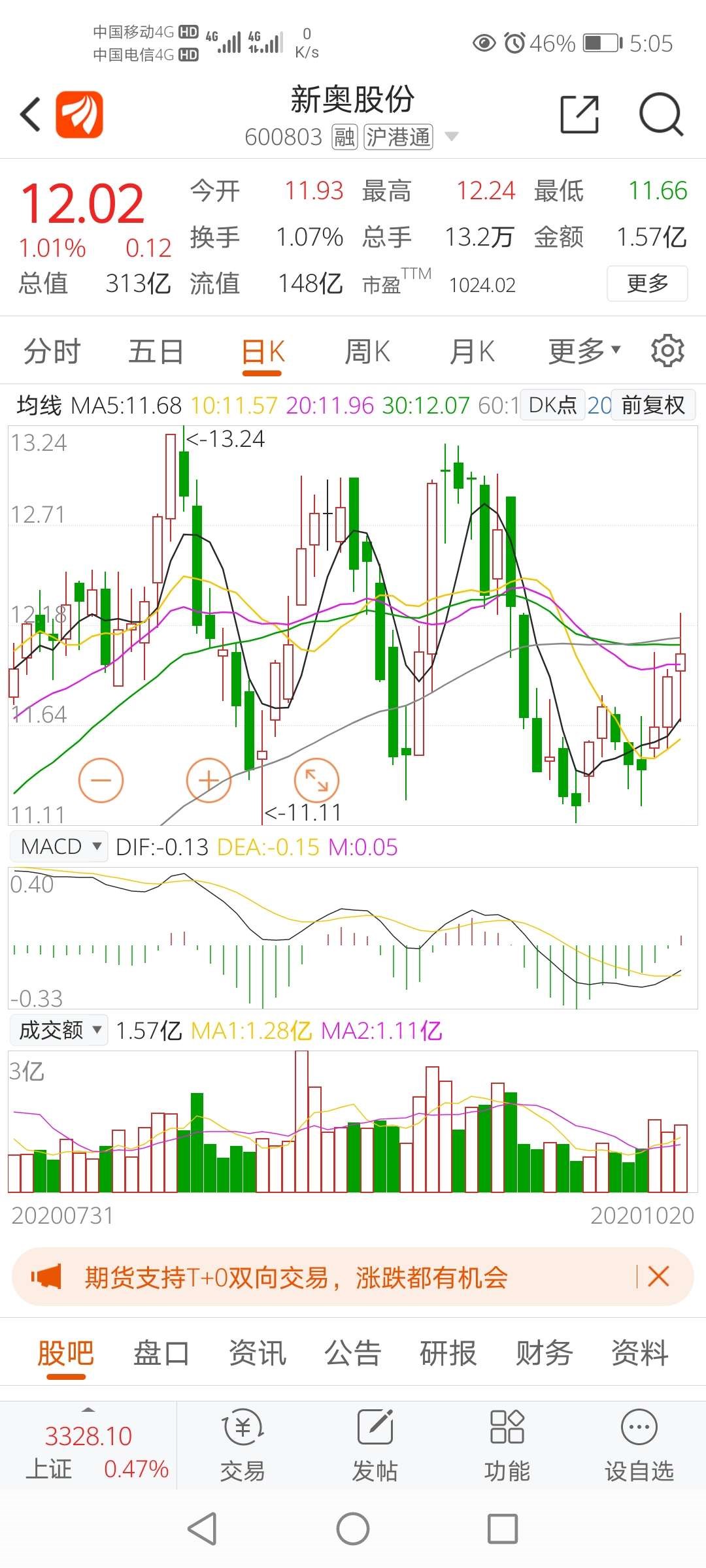706x1568 pixels.
Task: Switch to the 分时 chart tab
Action: pos(52,351)
